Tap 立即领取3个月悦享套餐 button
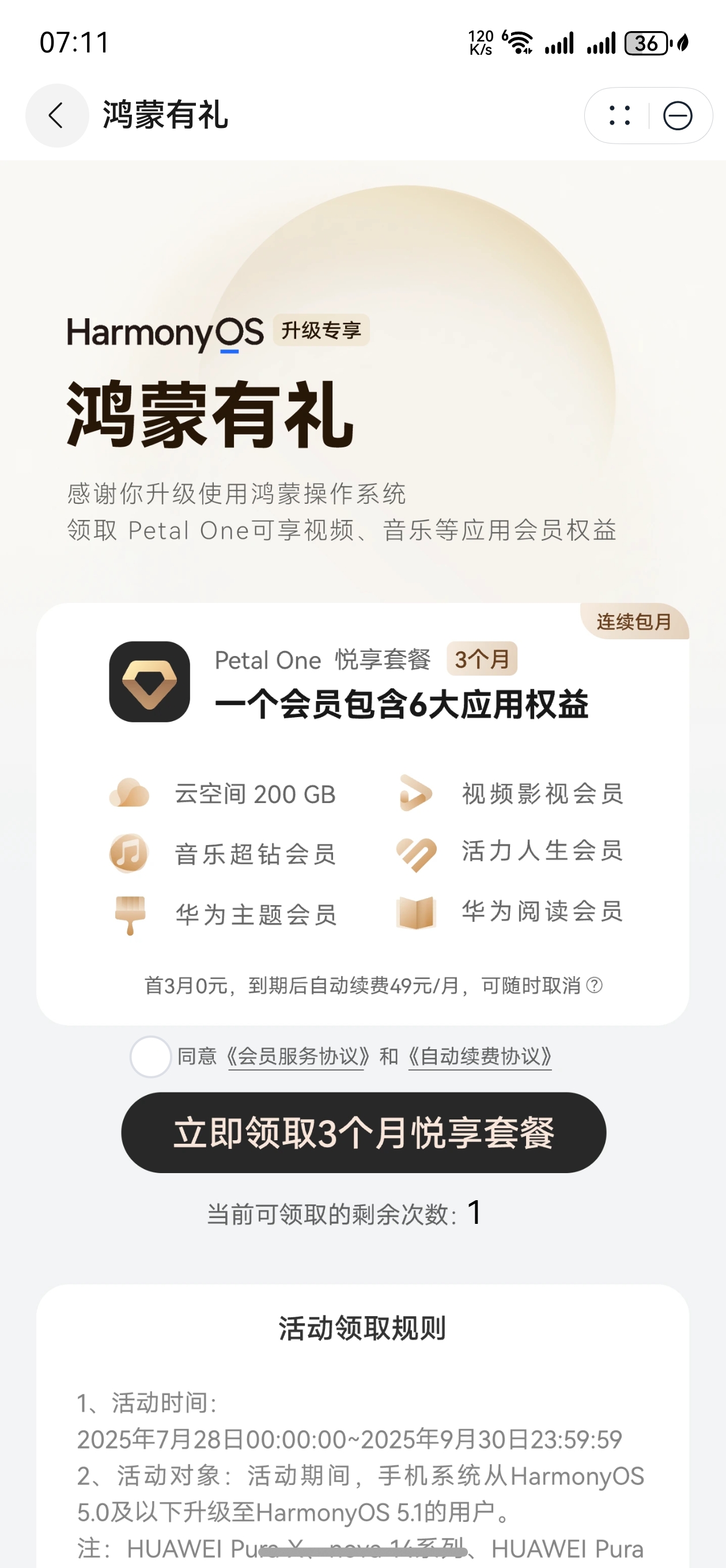 (364, 1133)
